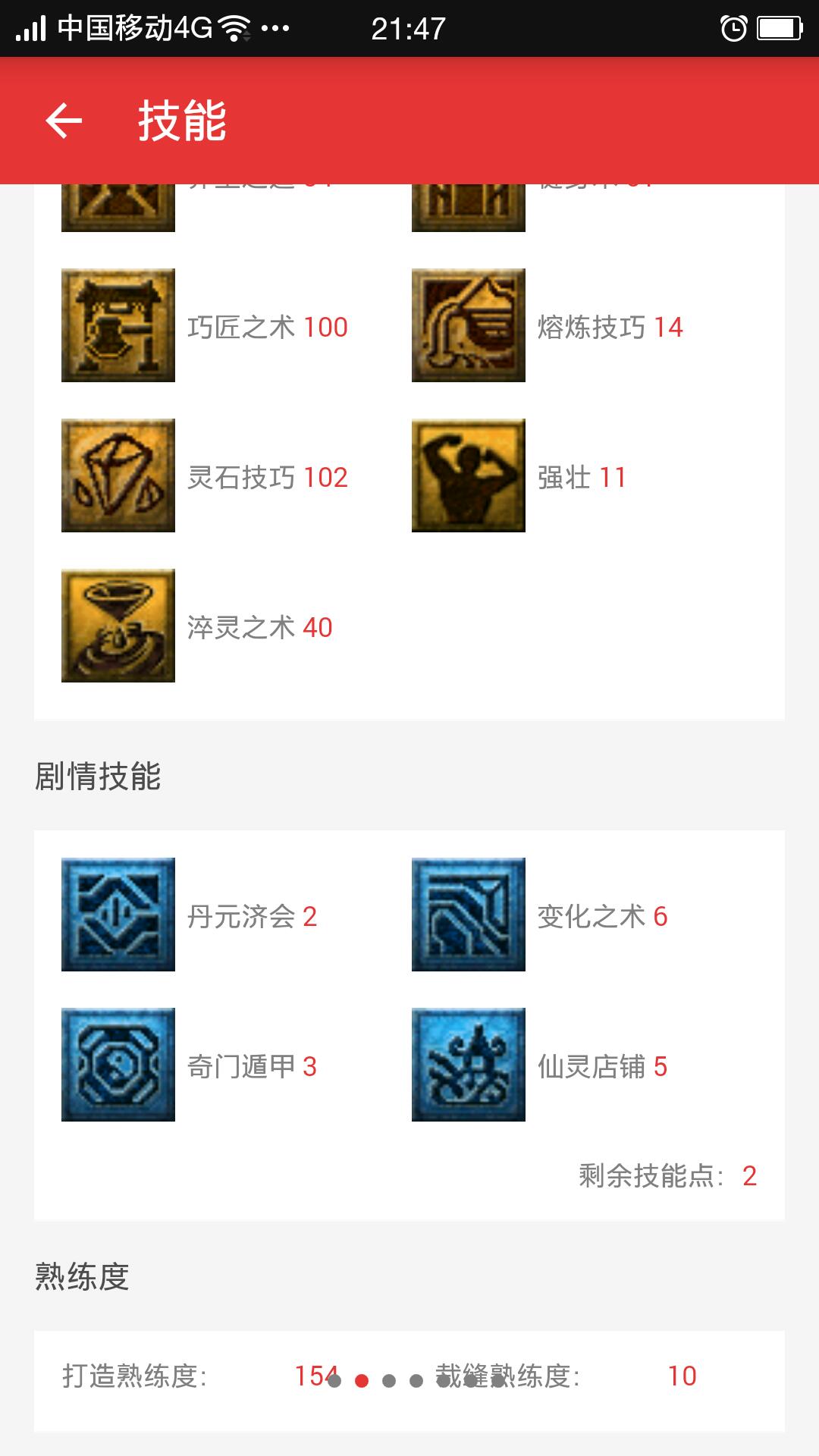
Task: Open the 仙灵店铺 story skill icon
Action: (469, 1065)
